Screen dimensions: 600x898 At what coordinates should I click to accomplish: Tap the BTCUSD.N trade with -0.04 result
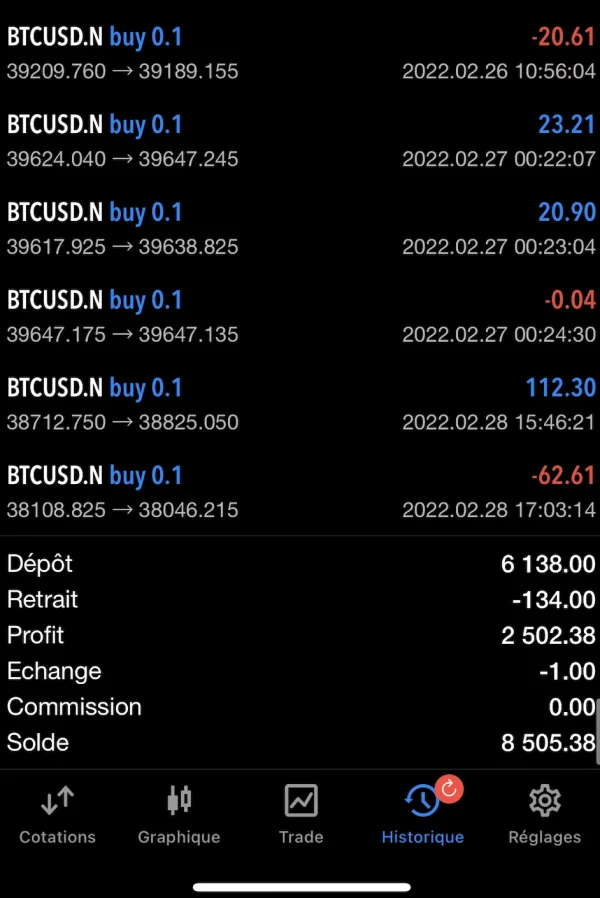tap(300, 317)
